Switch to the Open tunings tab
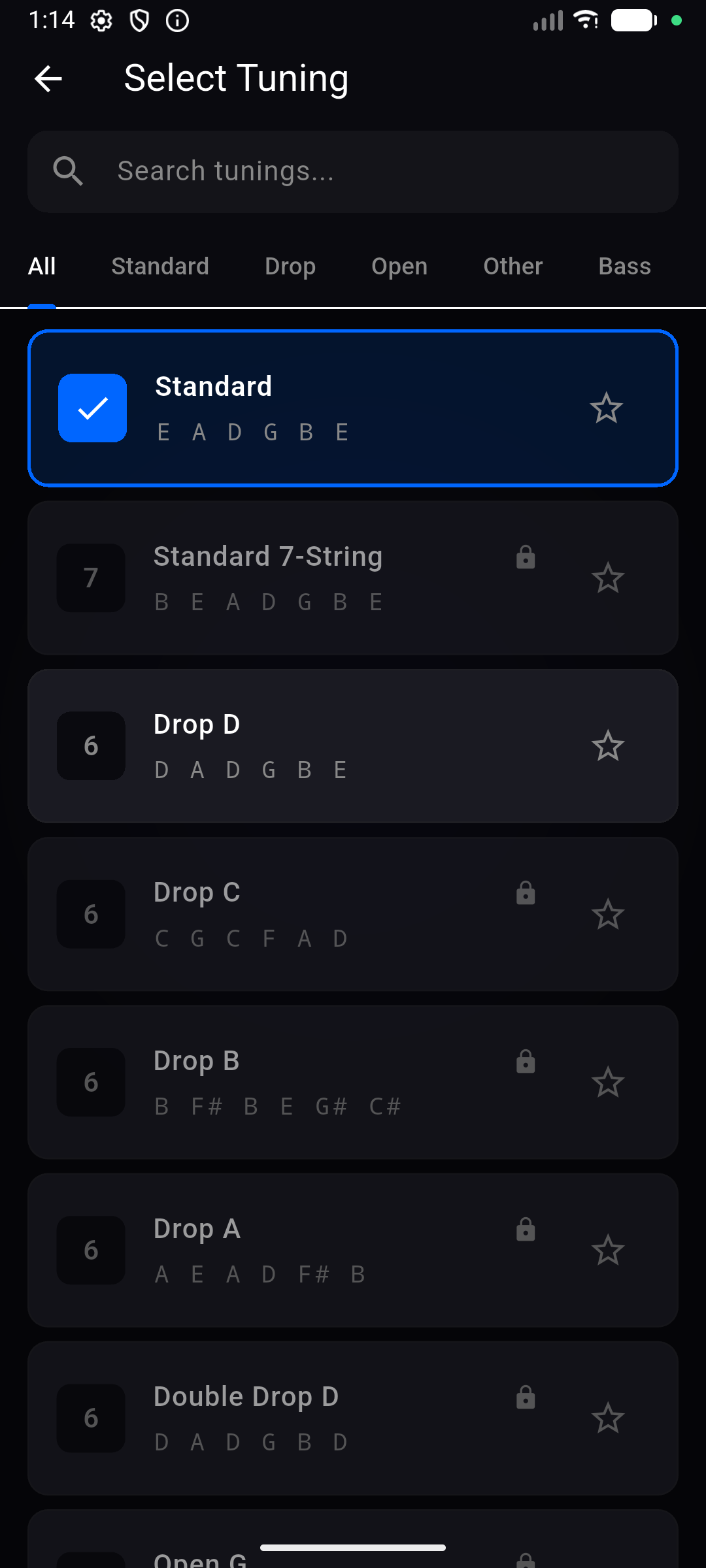The height and width of the screenshot is (1568, 706). [399, 266]
